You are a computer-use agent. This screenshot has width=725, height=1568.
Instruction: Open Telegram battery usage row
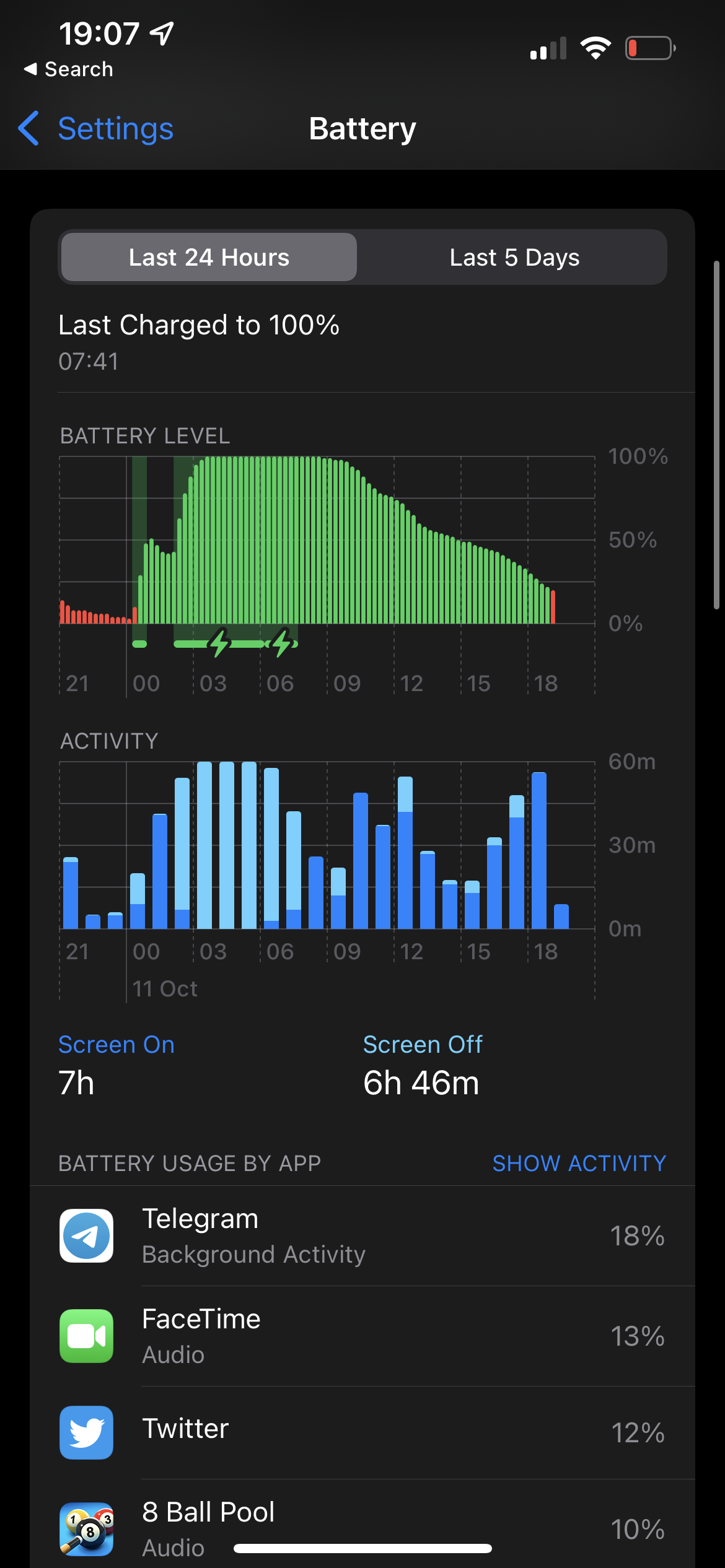click(362, 1236)
